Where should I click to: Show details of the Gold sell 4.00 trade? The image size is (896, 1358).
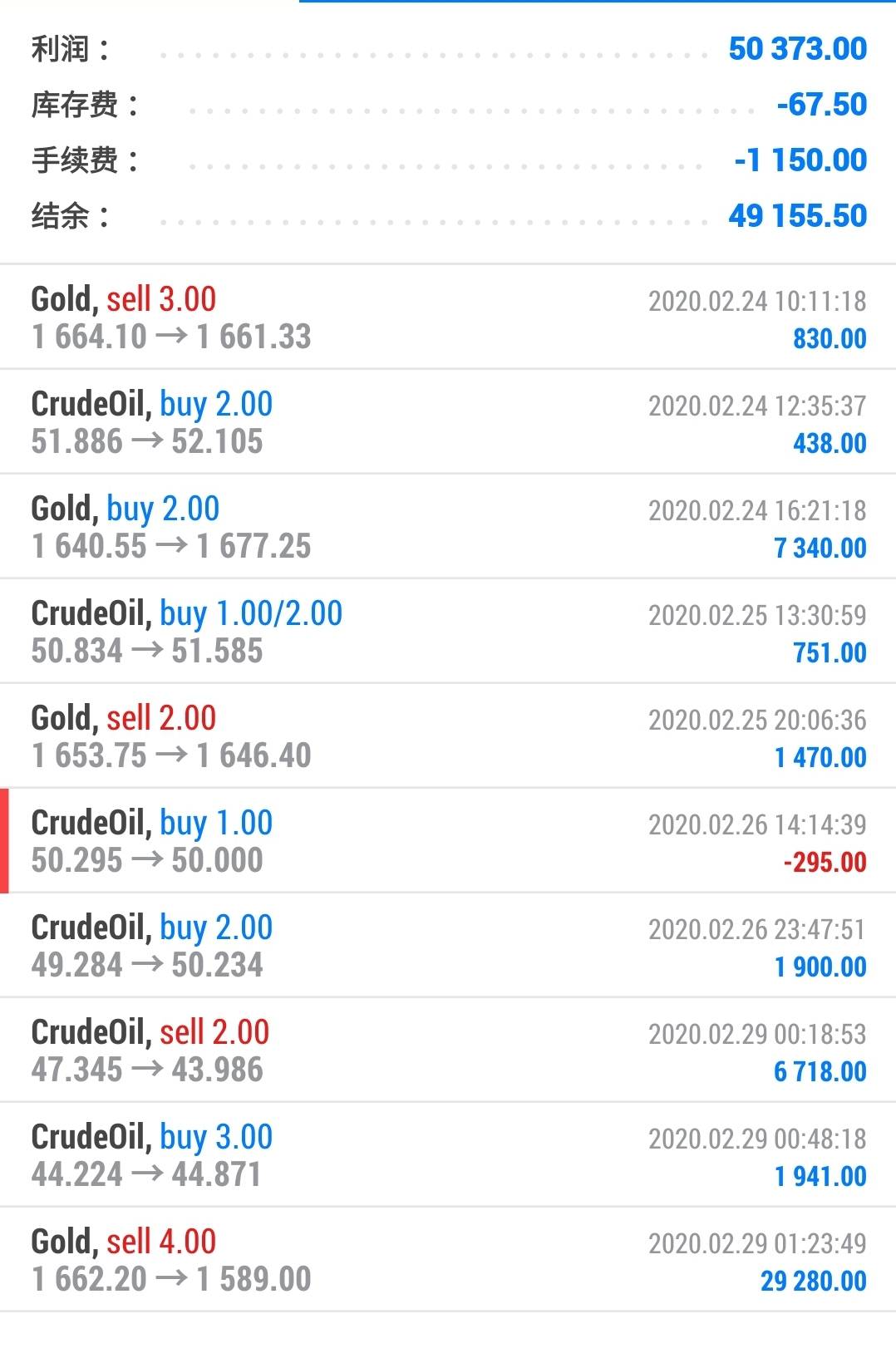coord(448,1260)
